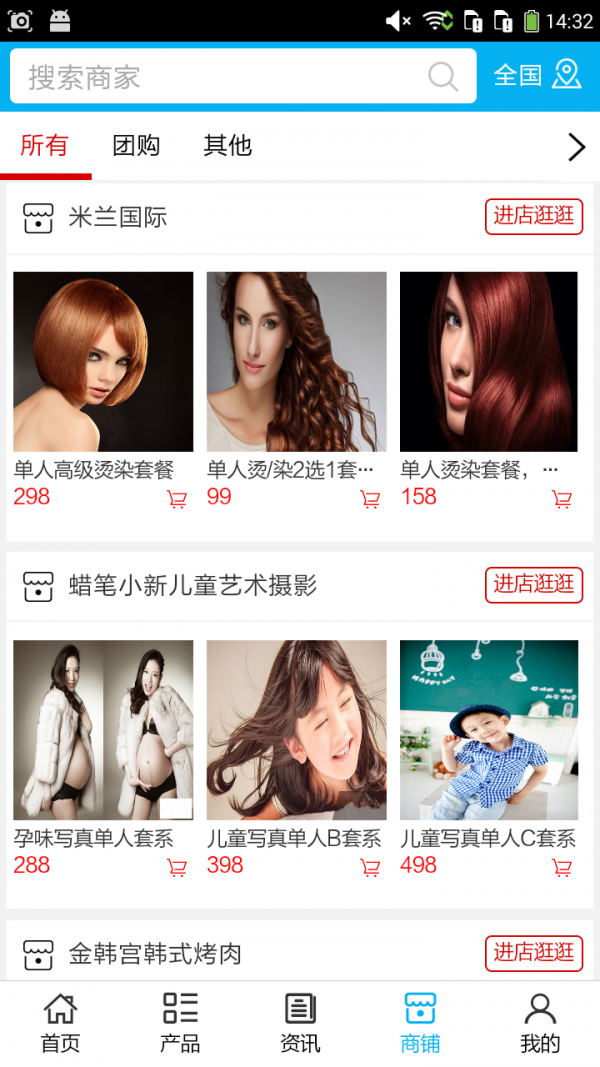Screen dimensions: 600x1067
Task: Add the 99 hair perm package to cart
Action: 370,499
